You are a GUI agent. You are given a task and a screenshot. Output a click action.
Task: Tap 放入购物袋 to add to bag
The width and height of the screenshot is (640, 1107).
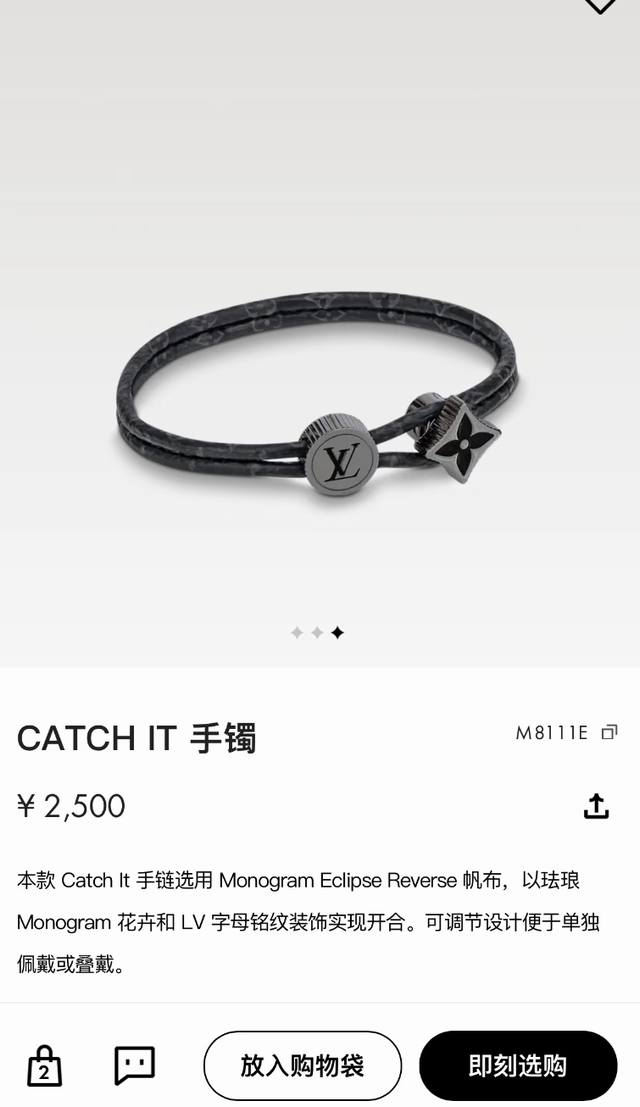tap(302, 1066)
